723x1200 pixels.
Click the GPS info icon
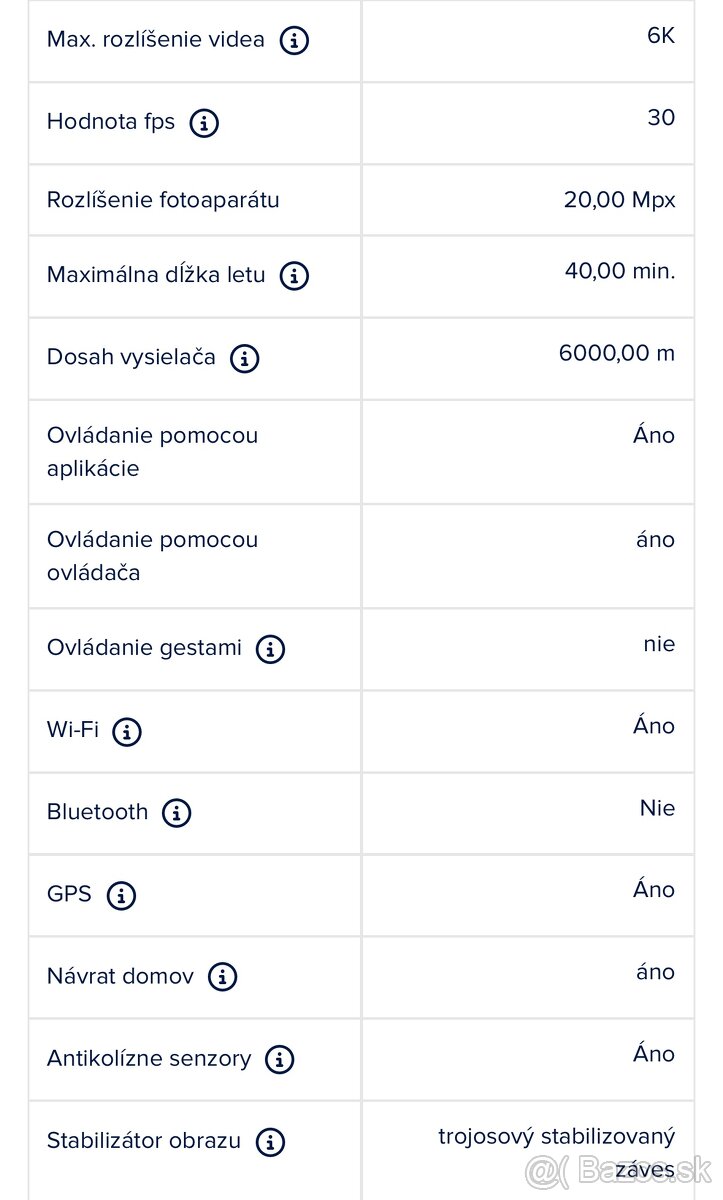(120, 896)
